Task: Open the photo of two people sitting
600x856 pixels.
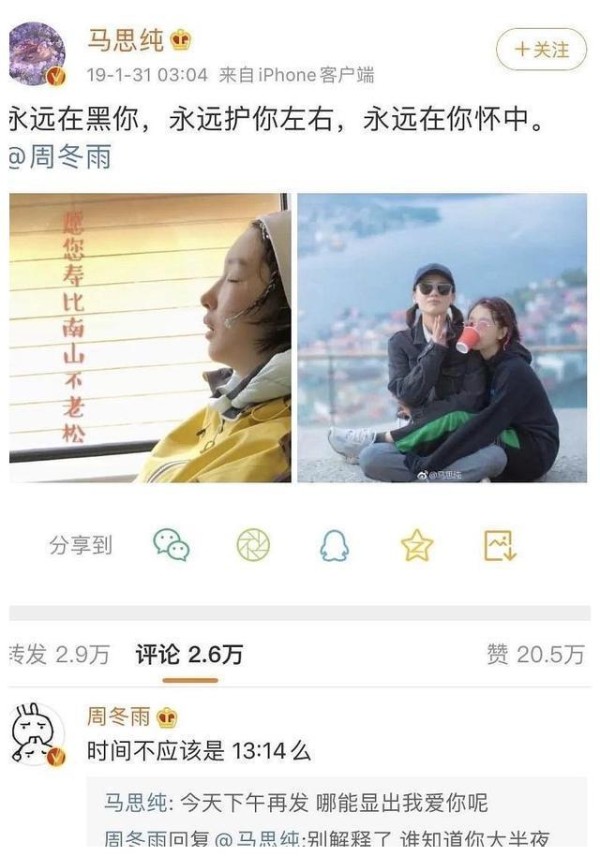Action: coord(442,338)
